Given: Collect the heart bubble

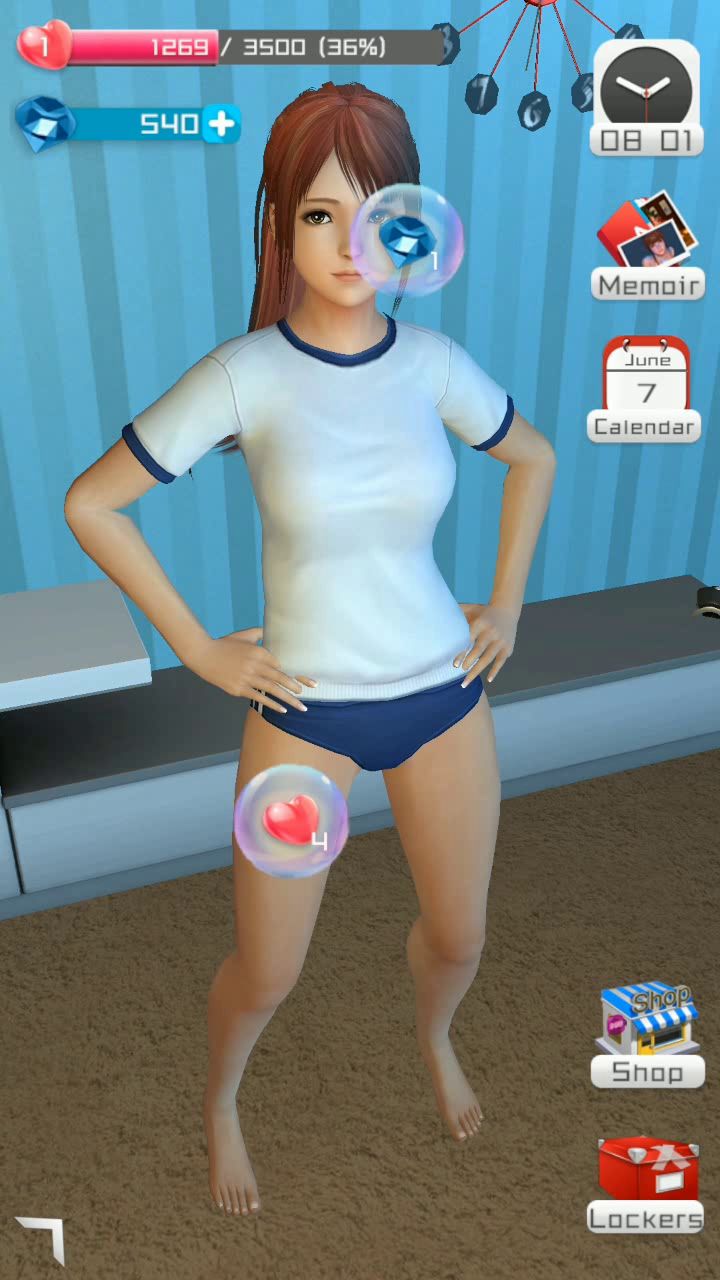Looking at the screenshot, I should tap(291, 821).
